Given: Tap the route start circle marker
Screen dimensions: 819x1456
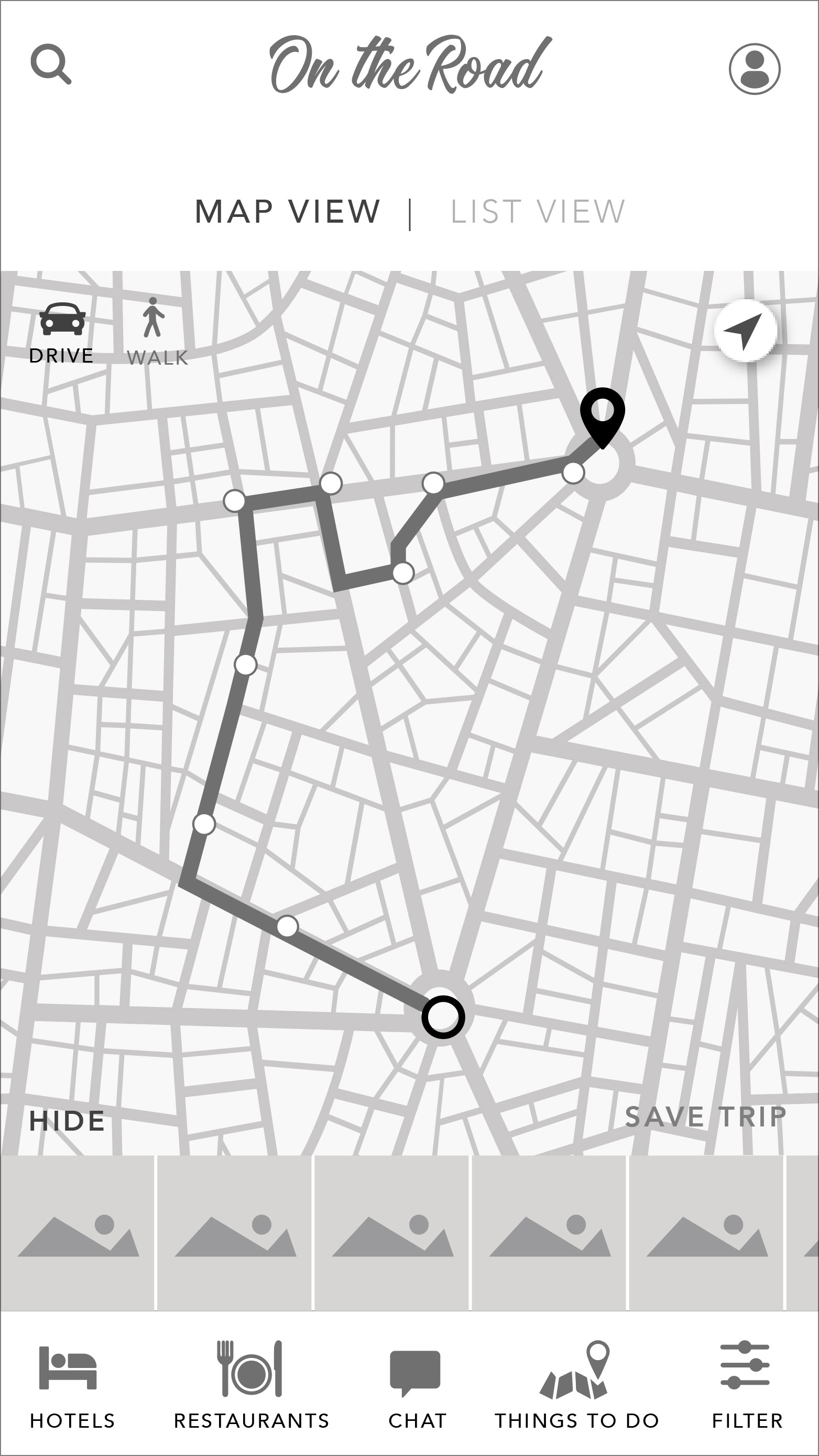Looking at the screenshot, I should [x=443, y=1017].
